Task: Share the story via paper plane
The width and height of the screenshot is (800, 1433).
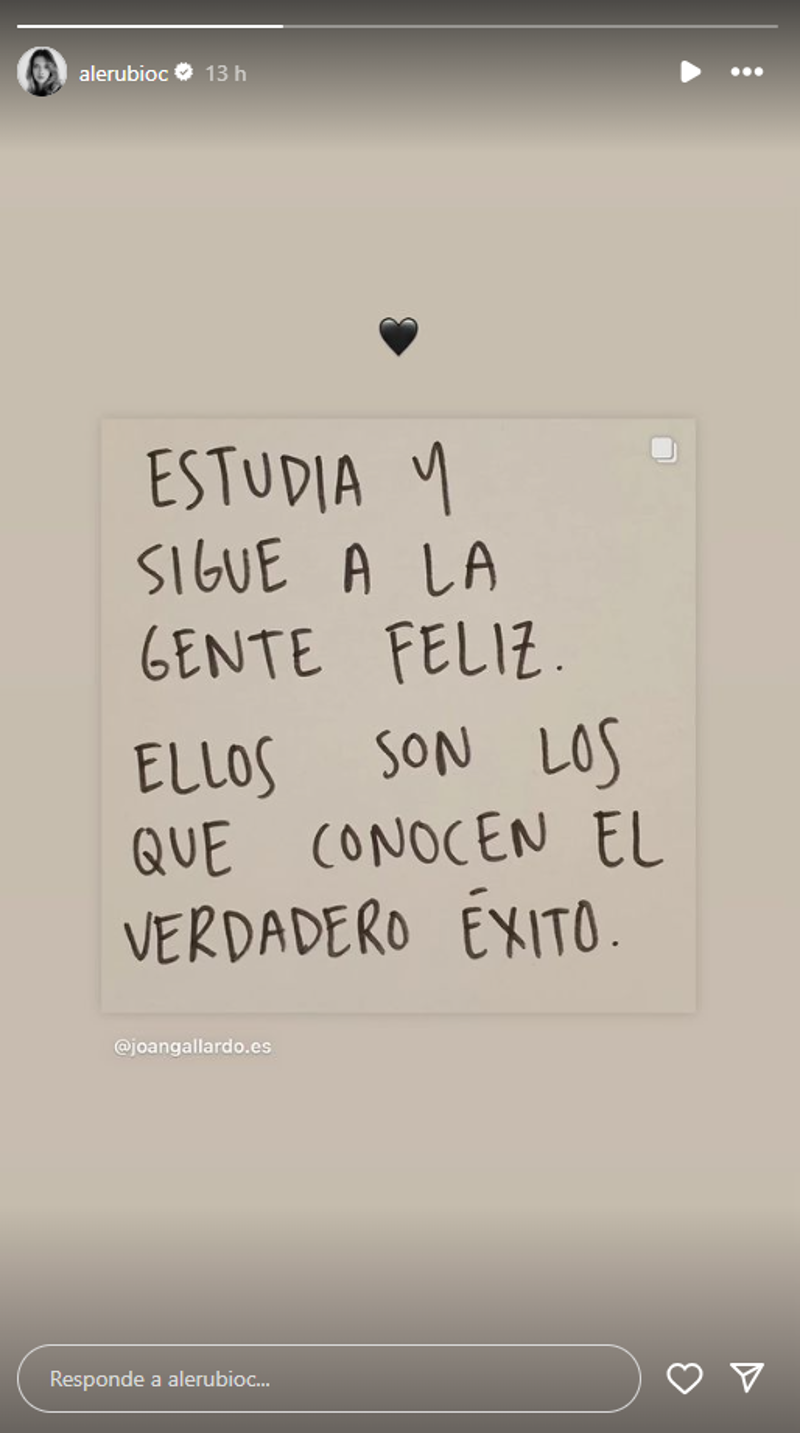Action: point(747,1378)
